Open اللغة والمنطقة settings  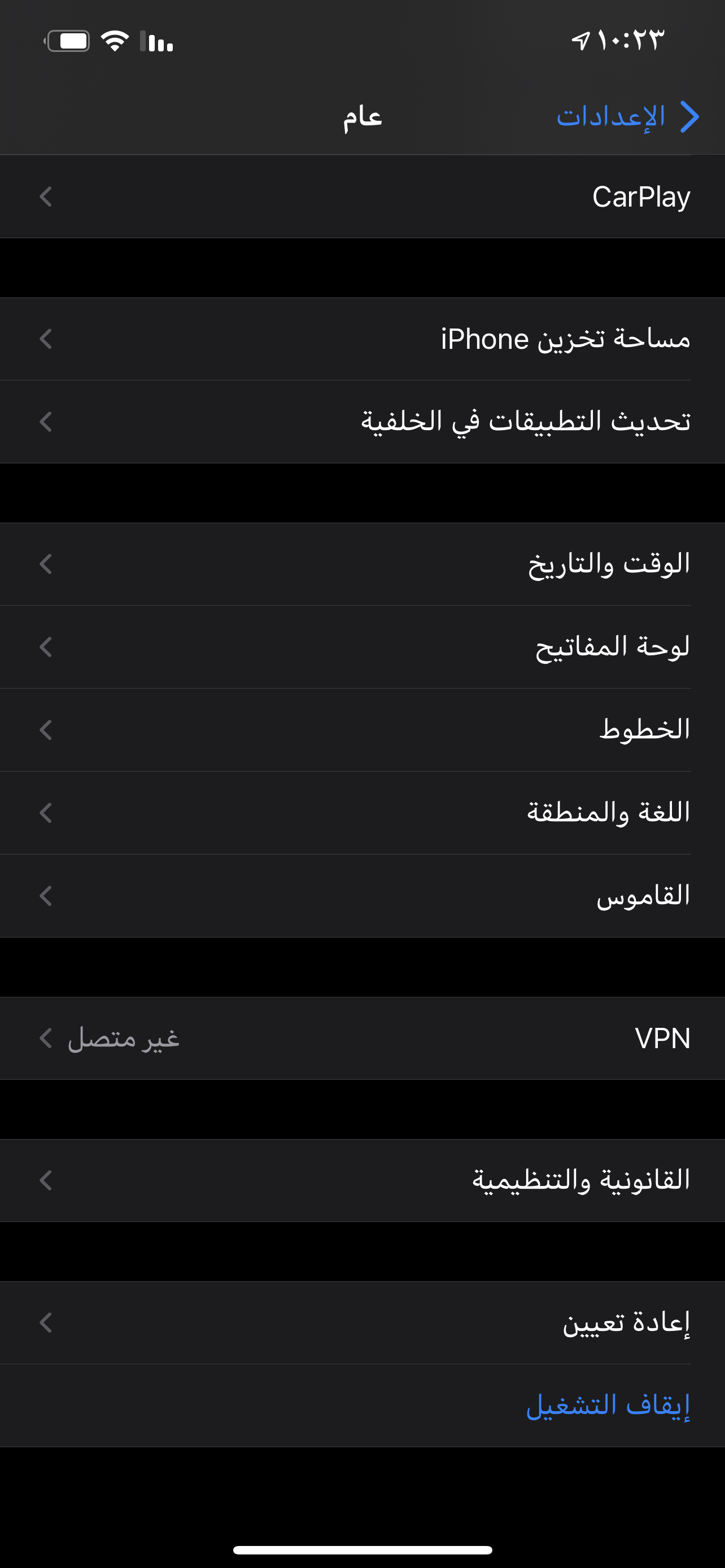362,813
